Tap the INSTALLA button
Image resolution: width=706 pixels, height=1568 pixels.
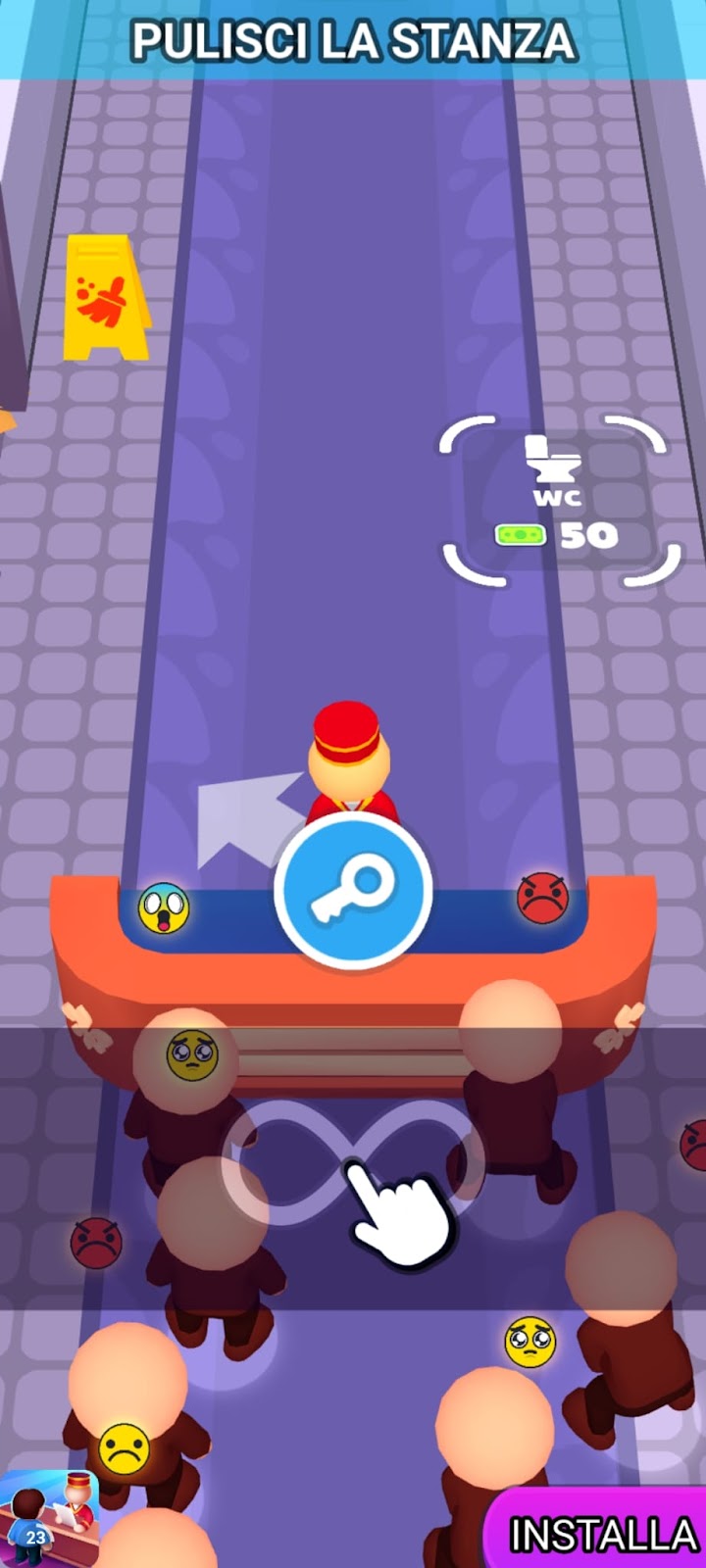click(x=600, y=1533)
